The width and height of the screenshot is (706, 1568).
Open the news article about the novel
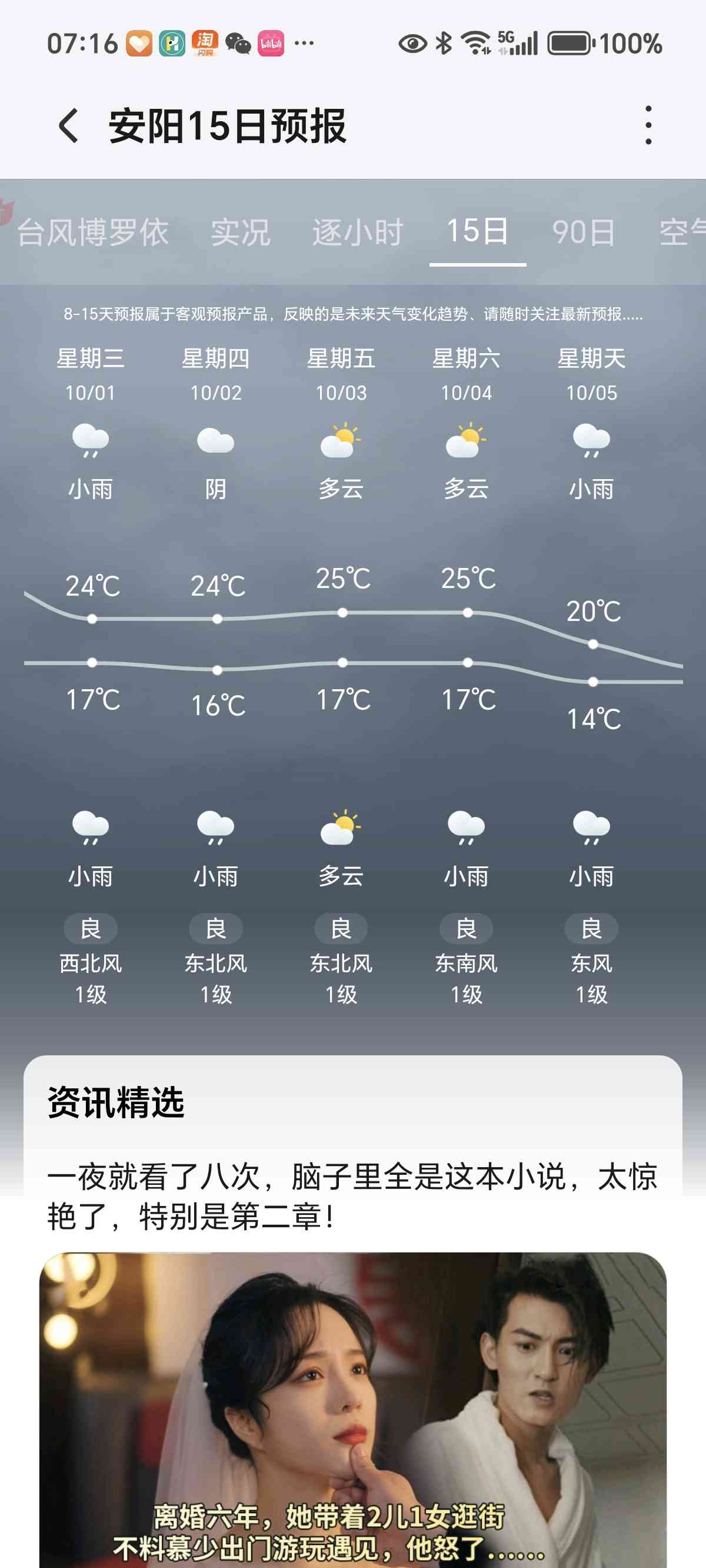coord(352,1195)
